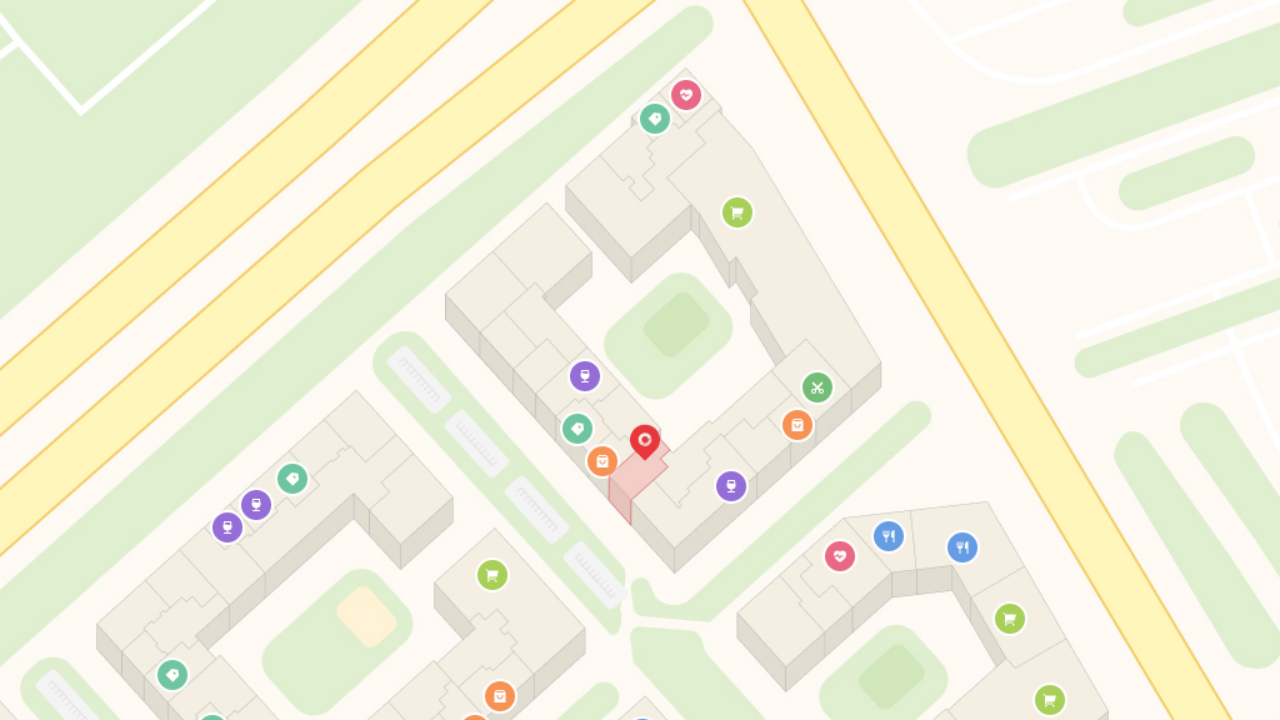Open the orange bag marker next to the red pin
The width and height of the screenshot is (1280, 720).
602,461
